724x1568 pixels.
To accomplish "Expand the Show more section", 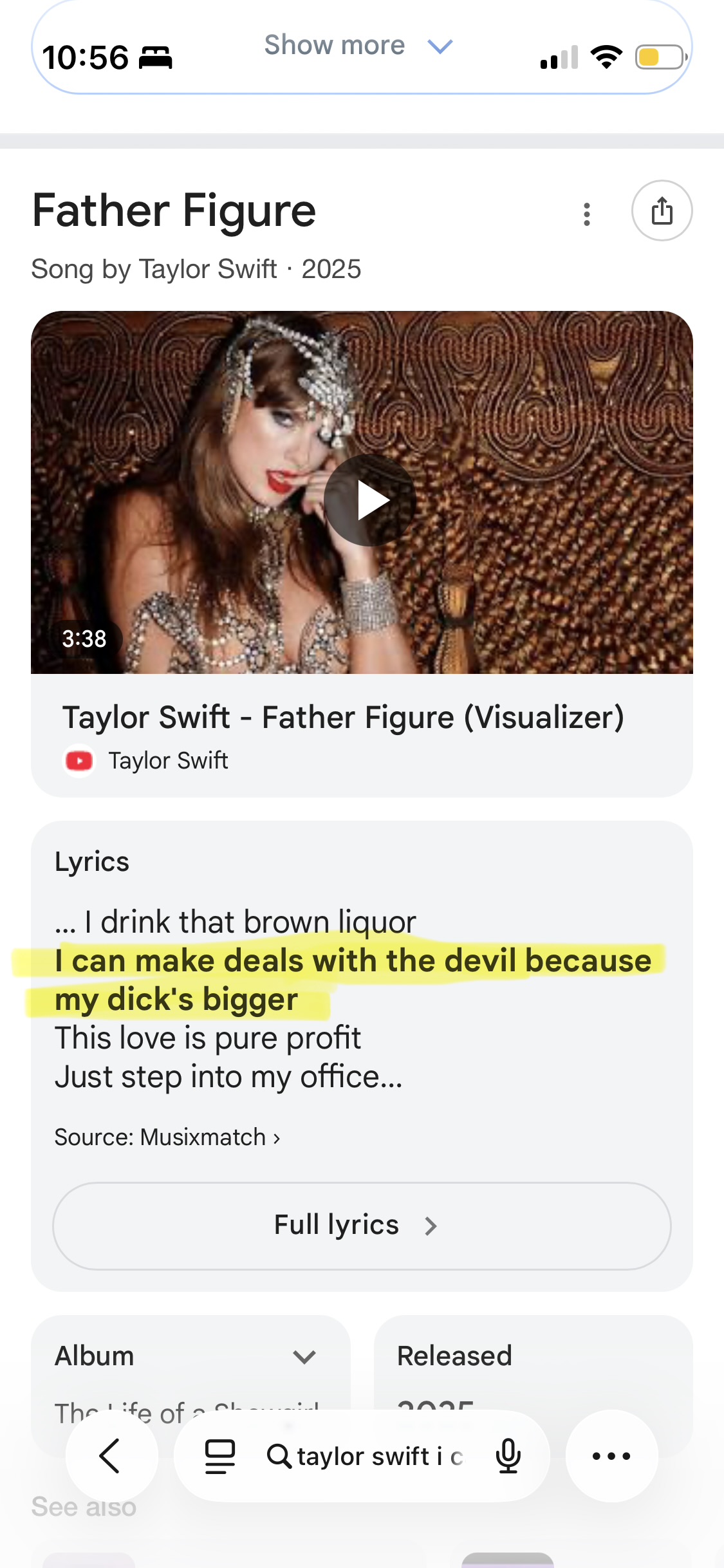I will [x=359, y=46].
